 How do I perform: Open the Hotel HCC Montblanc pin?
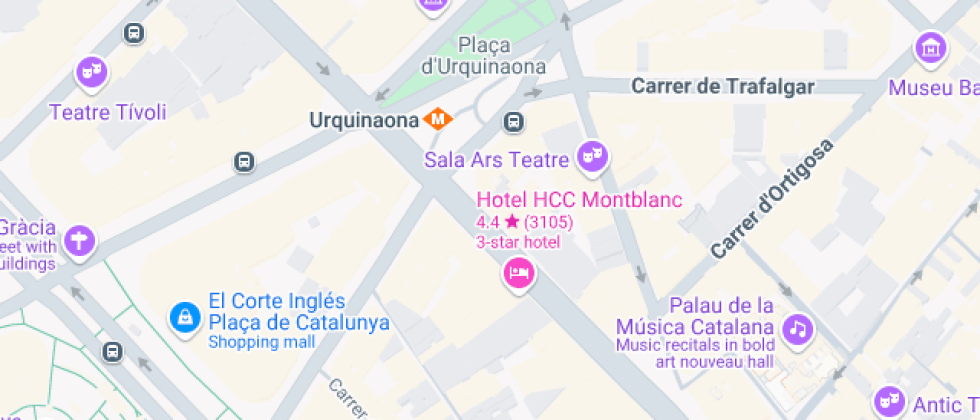(518, 271)
